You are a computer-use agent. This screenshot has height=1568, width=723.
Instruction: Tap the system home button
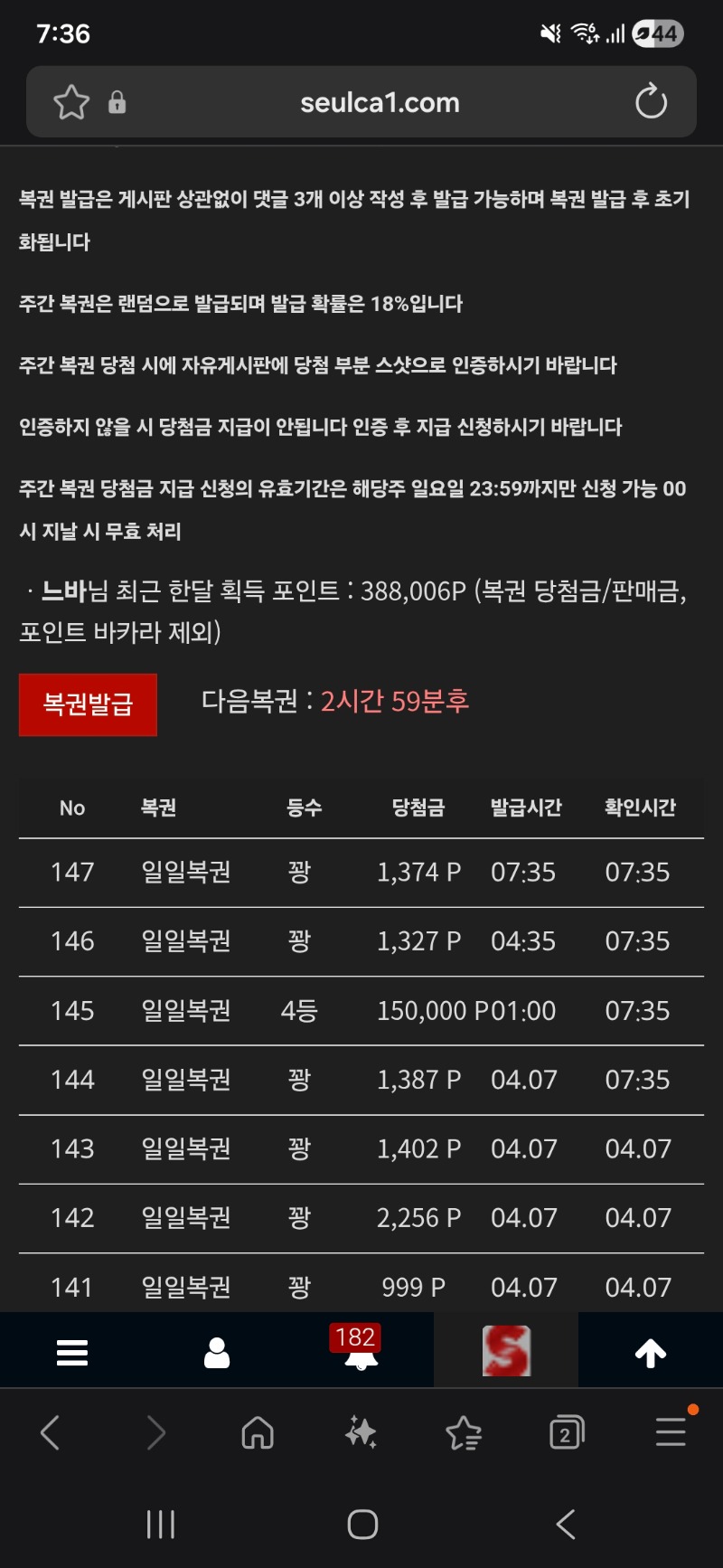pos(362,1525)
